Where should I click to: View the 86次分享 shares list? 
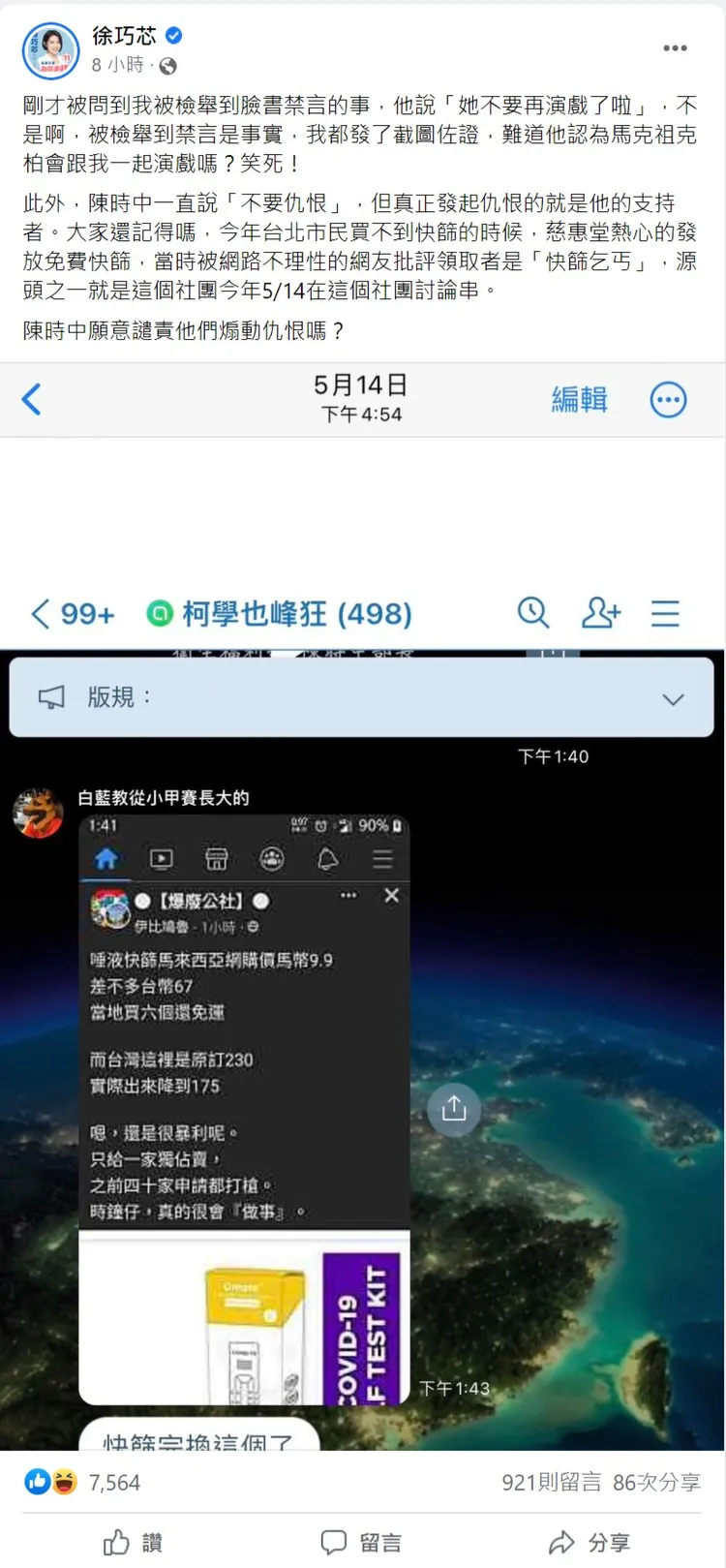(x=656, y=1483)
